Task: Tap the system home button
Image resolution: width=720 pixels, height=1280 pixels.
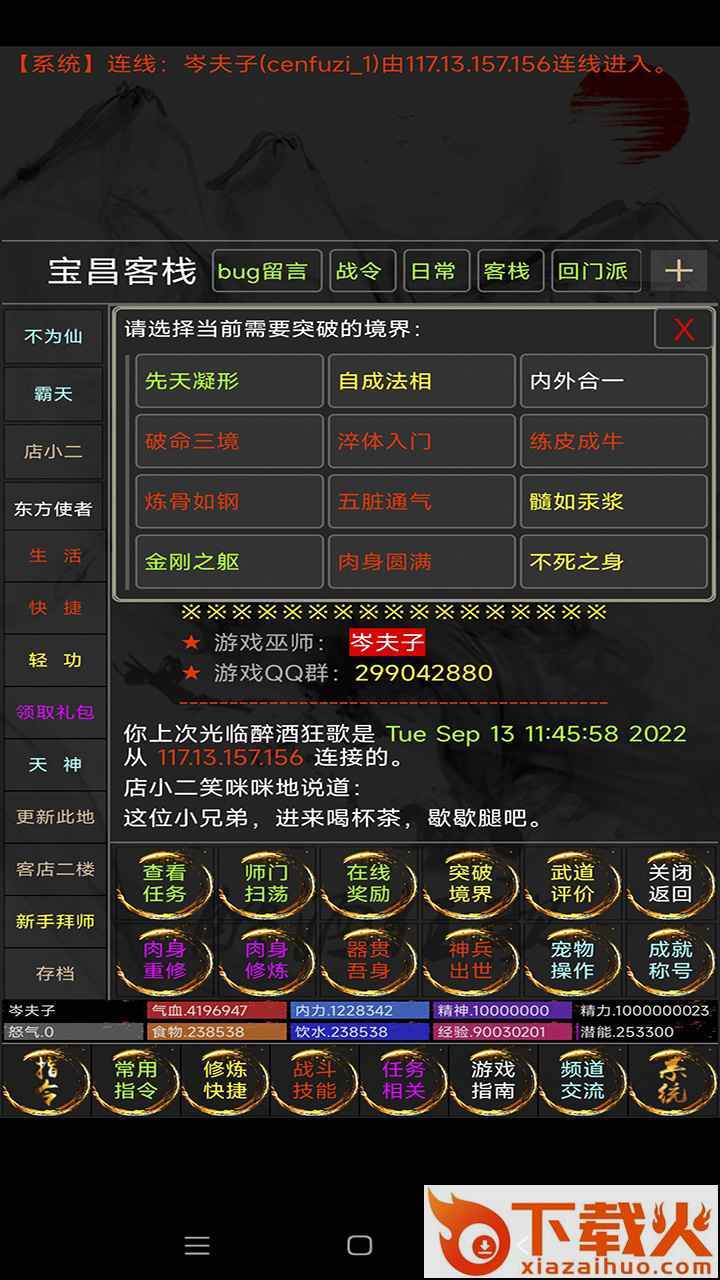Action: [x=360, y=1245]
